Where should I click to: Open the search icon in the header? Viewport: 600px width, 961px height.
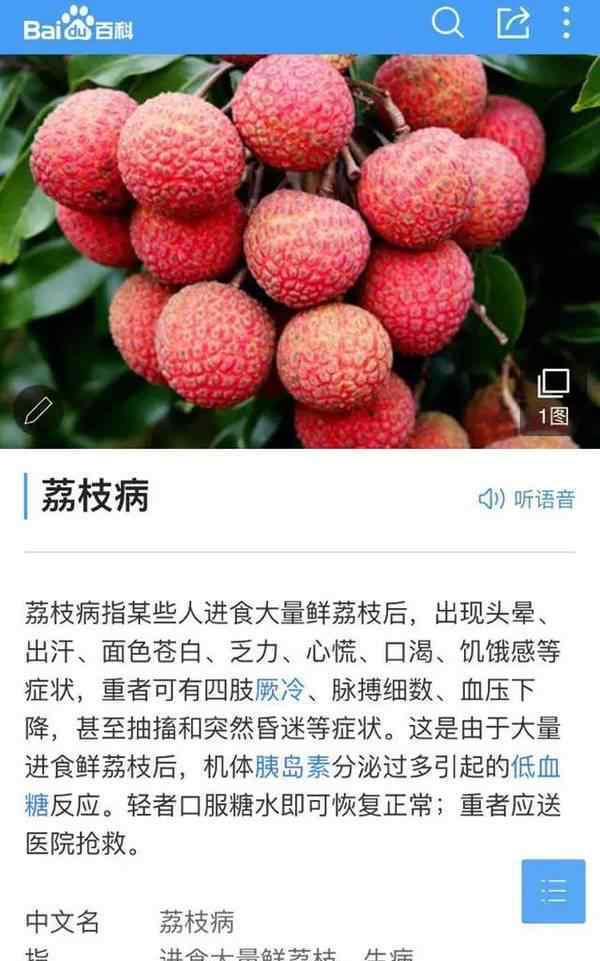pyautogui.click(x=447, y=22)
